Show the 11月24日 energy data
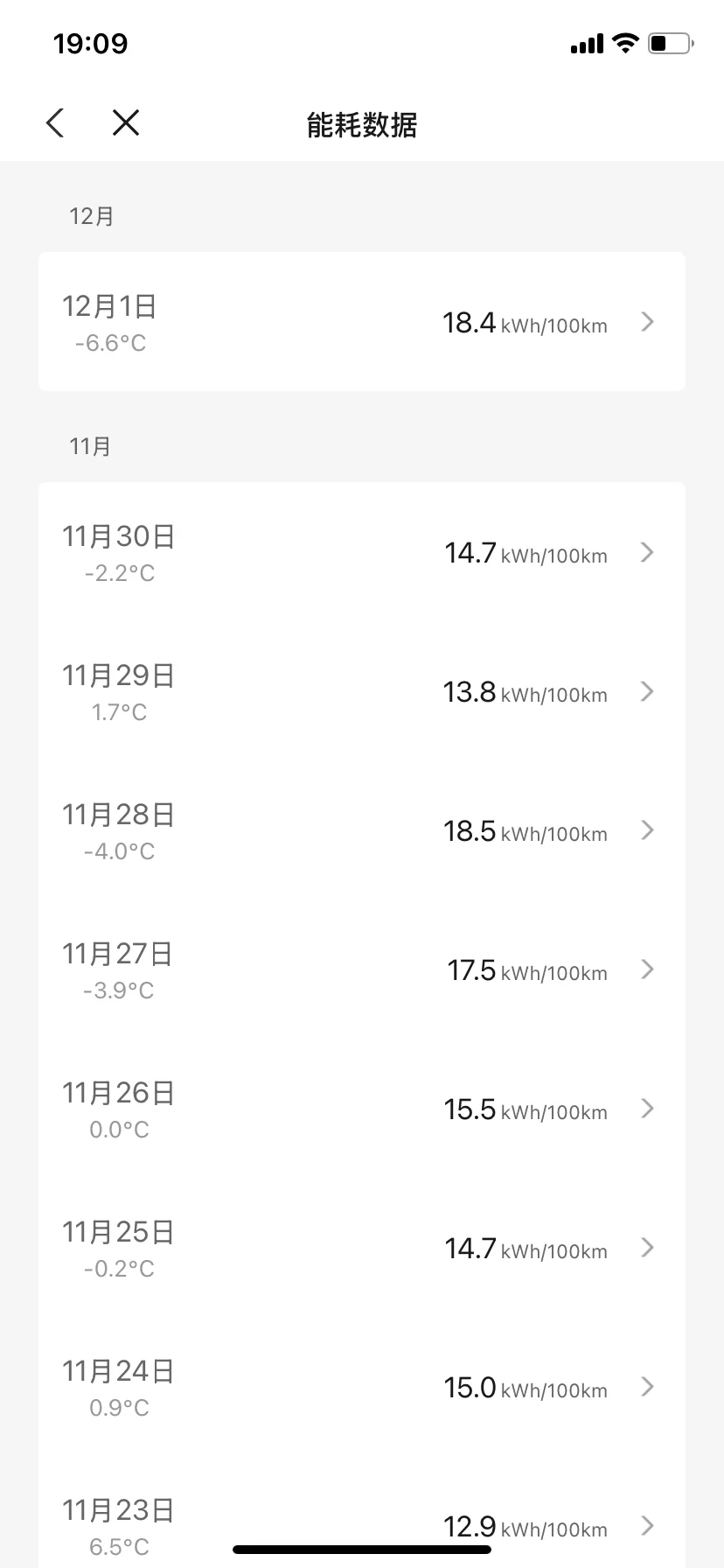 (361, 1387)
